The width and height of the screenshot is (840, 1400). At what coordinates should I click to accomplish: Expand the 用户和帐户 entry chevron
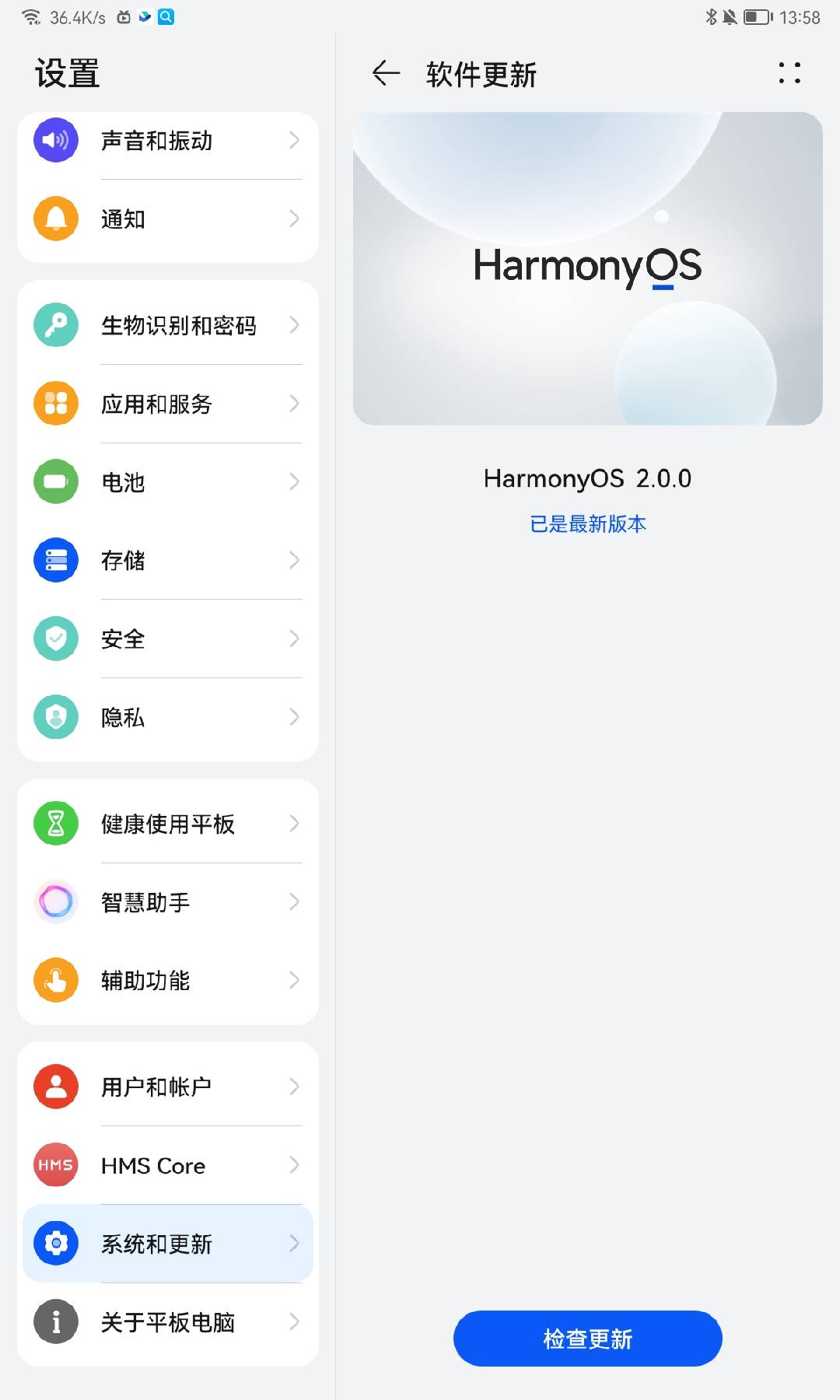294,1087
